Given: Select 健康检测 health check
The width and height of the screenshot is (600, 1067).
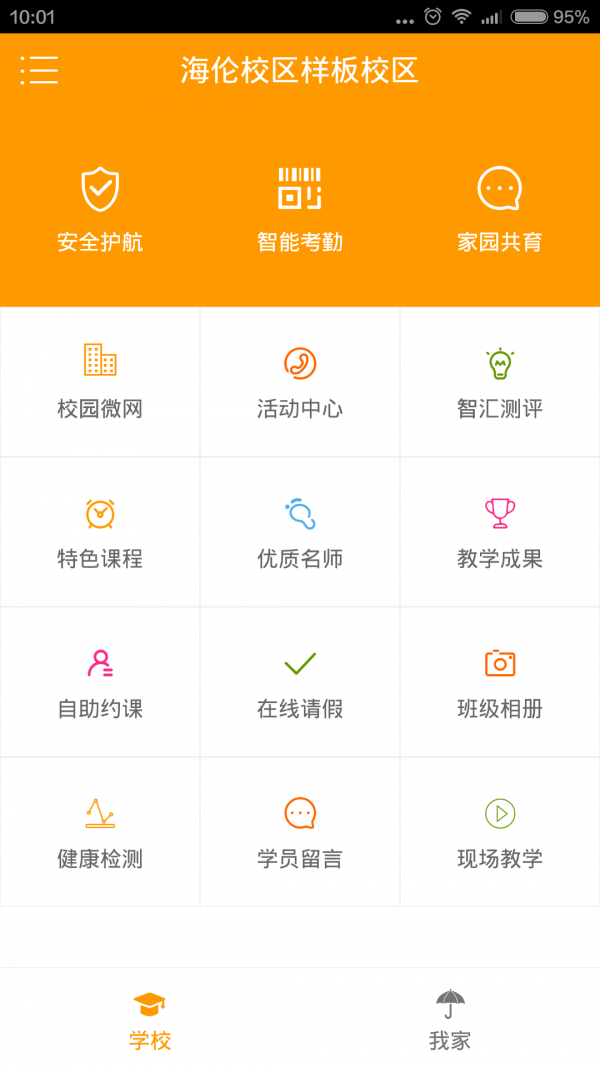Looking at the screenshot, I should pyautogui.click(x=100, y=832).
